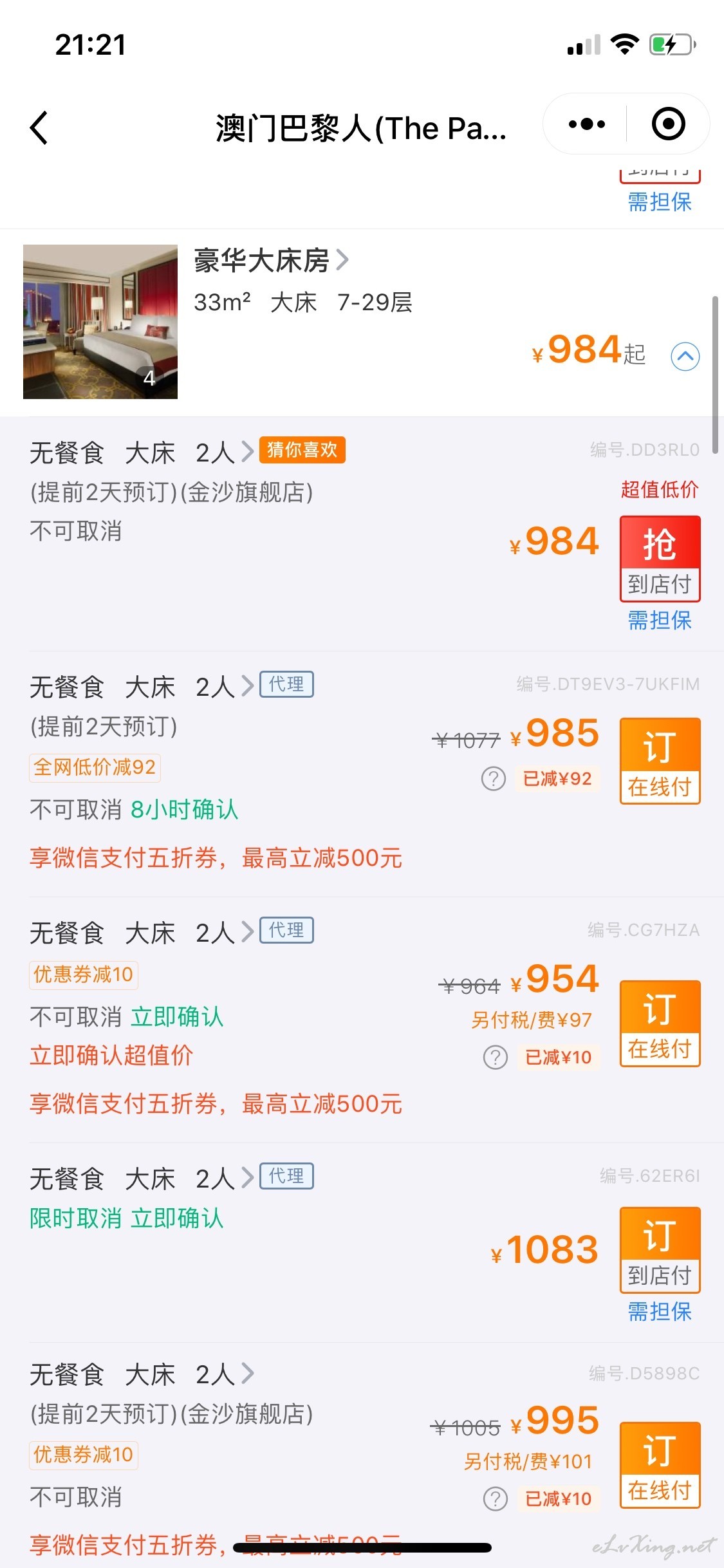View 豪华大床房 room details

tap(271, 261)
